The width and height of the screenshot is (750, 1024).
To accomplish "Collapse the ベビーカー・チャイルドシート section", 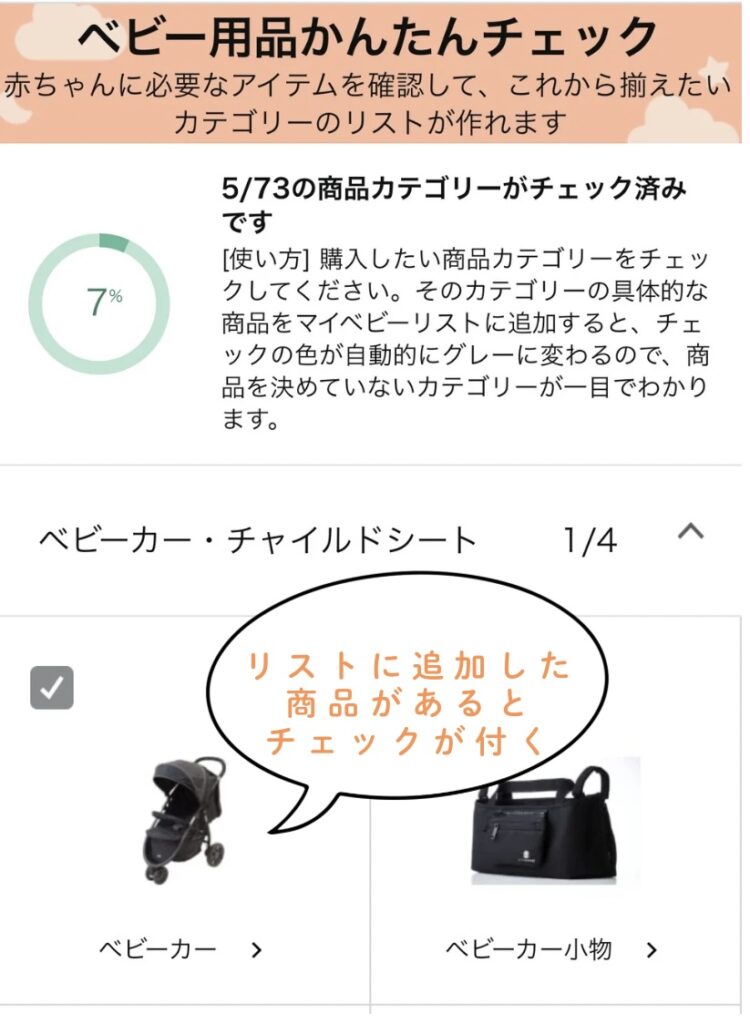I will (691, 532).
